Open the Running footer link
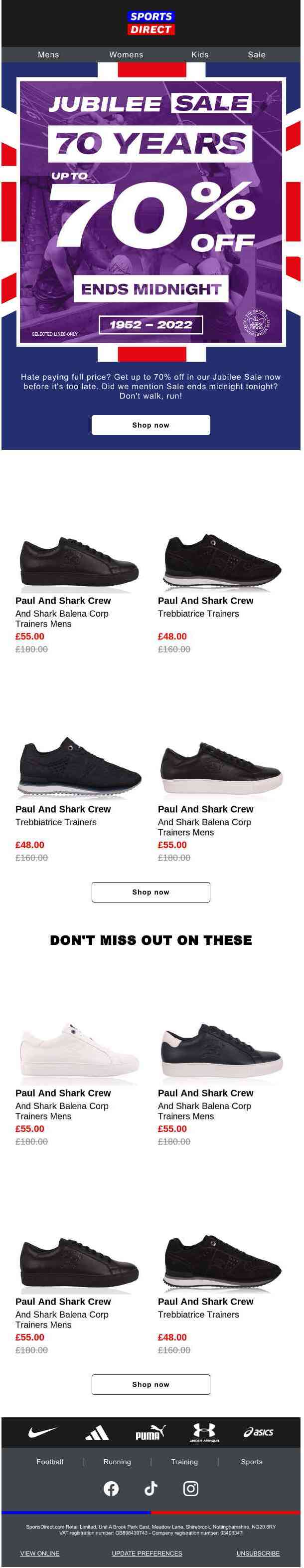Screen dimensions: 304x1568 [x=117, y=1461]
